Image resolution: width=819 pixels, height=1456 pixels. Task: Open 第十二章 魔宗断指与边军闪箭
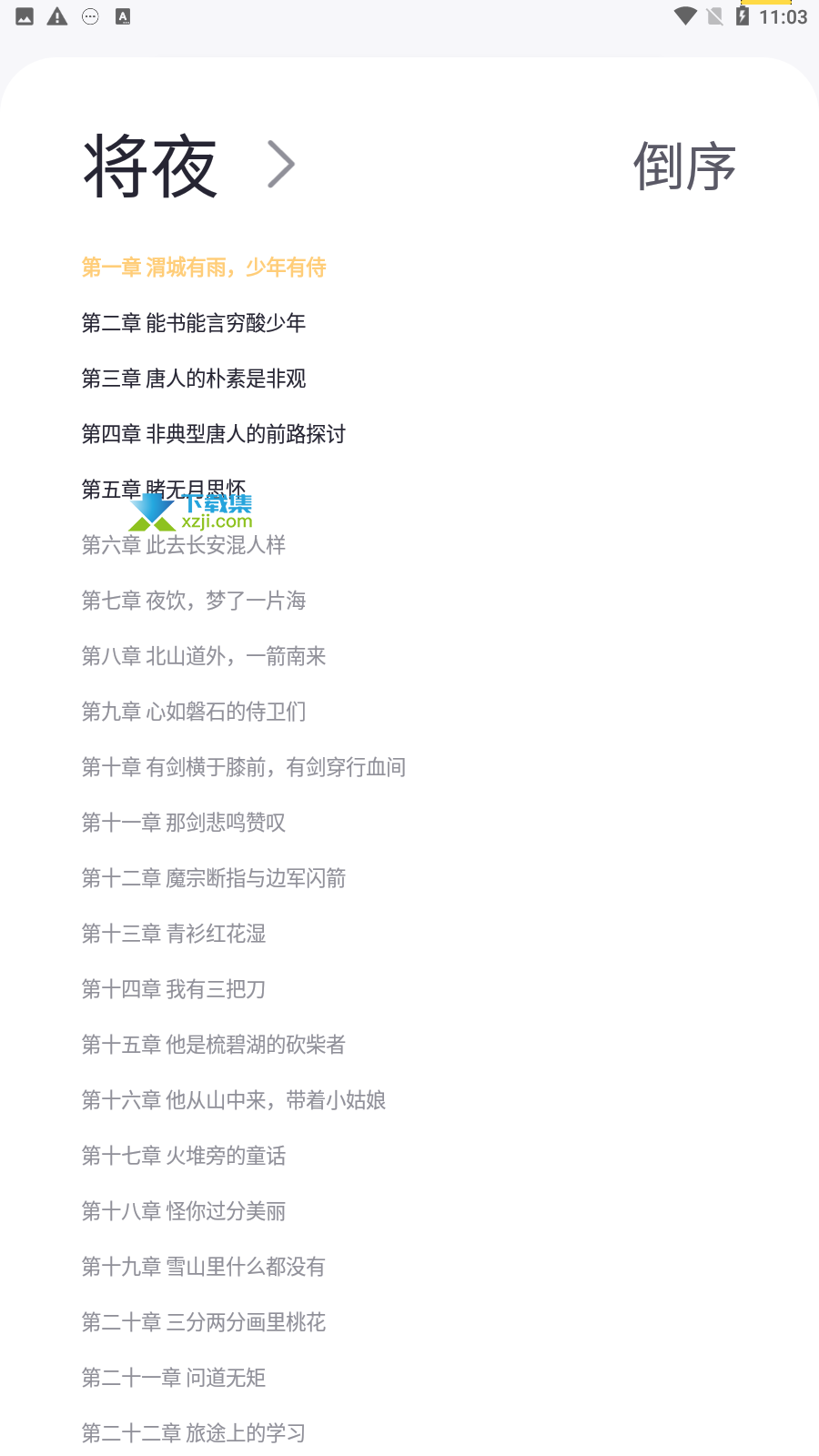(214, 878)
